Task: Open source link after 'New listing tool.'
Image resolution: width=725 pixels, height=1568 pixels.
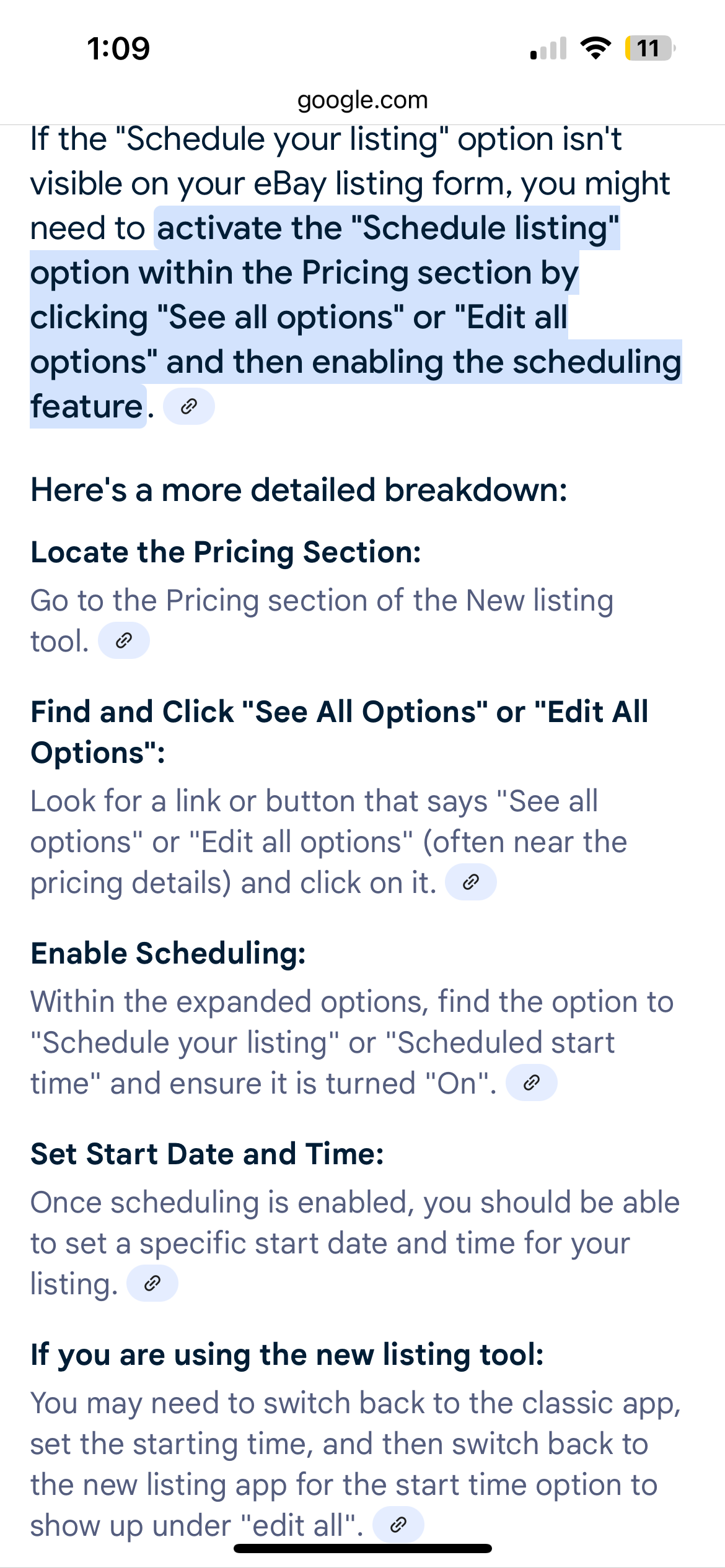Action: [x=124, y=640]
